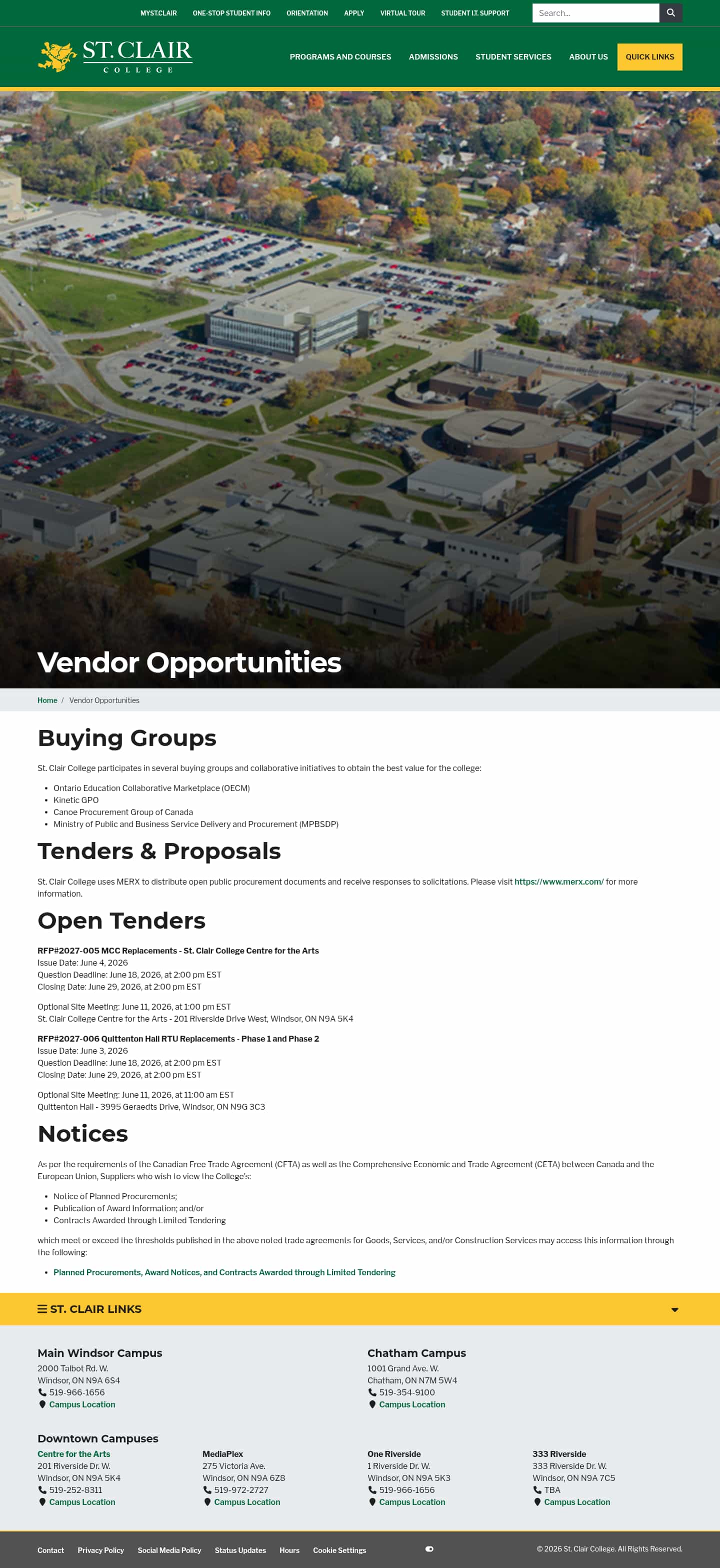Open the About Us menu

588,57
